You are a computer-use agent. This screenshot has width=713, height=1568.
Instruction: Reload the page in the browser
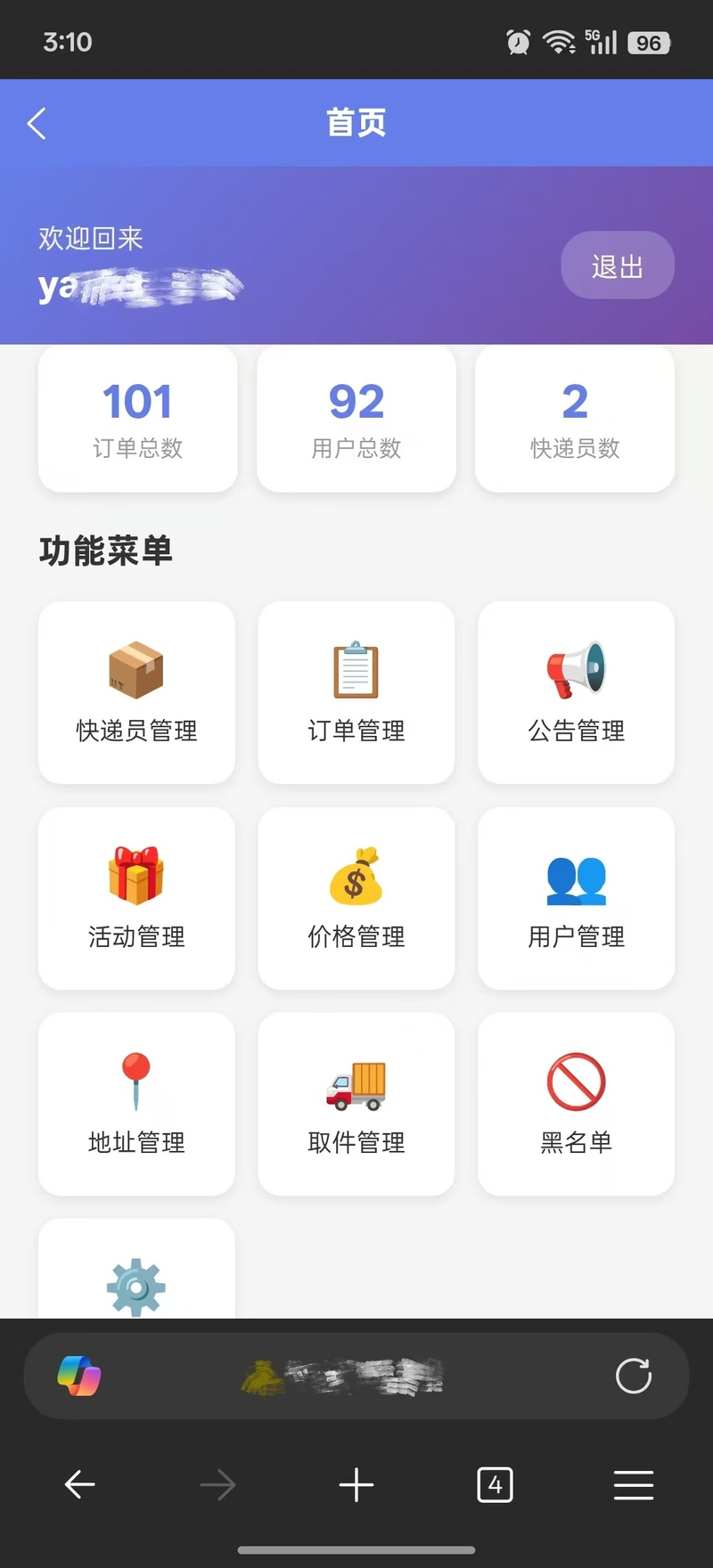coord(633,1376)
